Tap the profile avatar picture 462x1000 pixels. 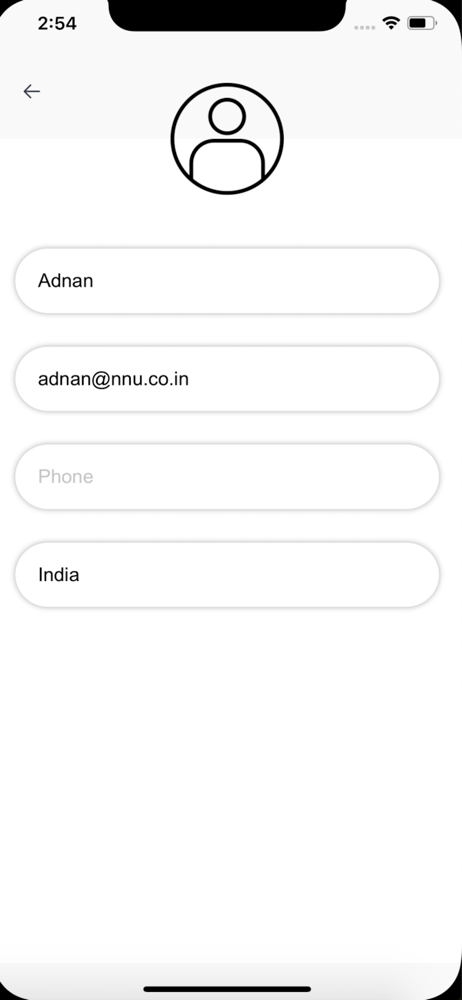tap(227, 138)
